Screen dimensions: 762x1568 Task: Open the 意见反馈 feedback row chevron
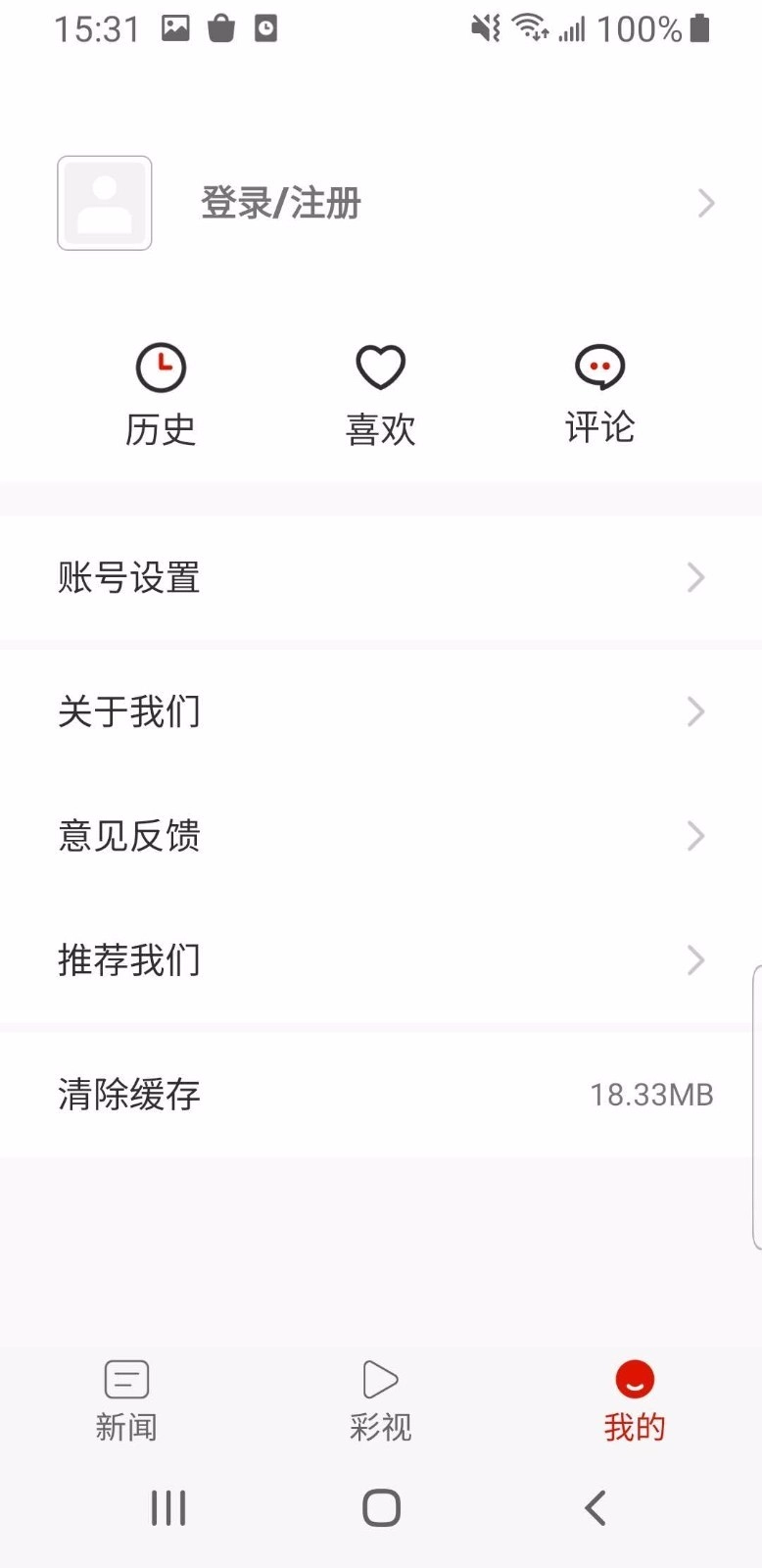pyautogui.click(x=695, y=836)
